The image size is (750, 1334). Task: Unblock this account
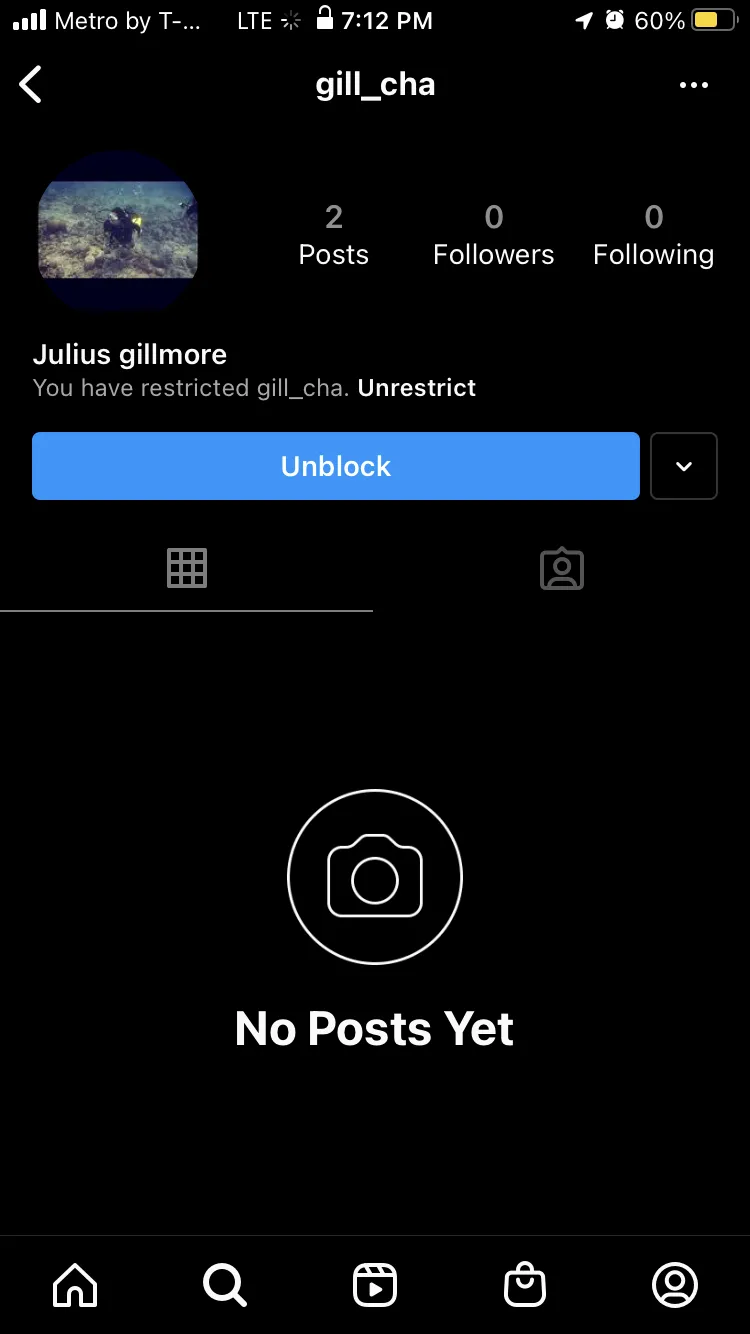coord(336,466)
